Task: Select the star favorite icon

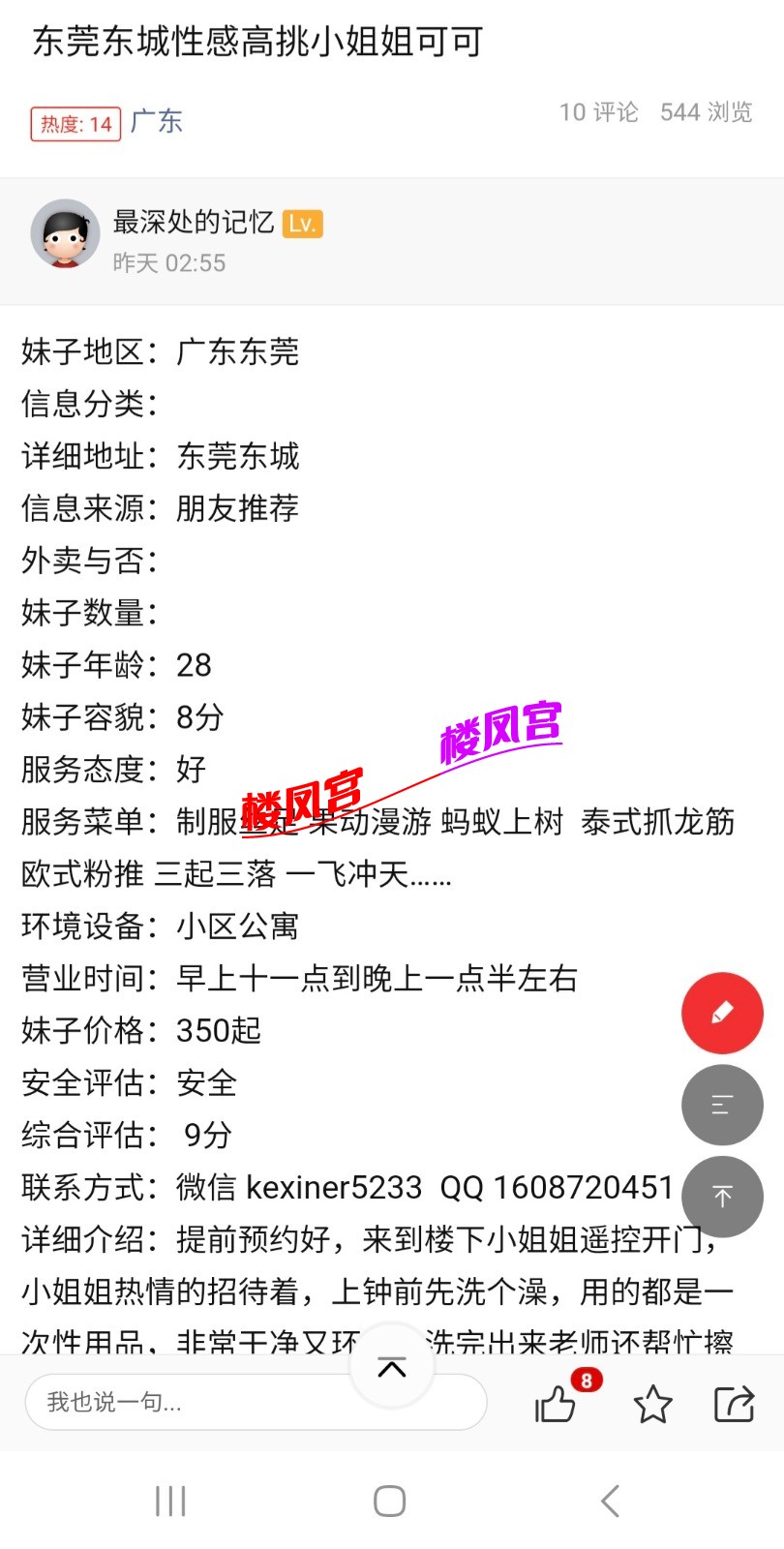Action: tap(653, 1404)
